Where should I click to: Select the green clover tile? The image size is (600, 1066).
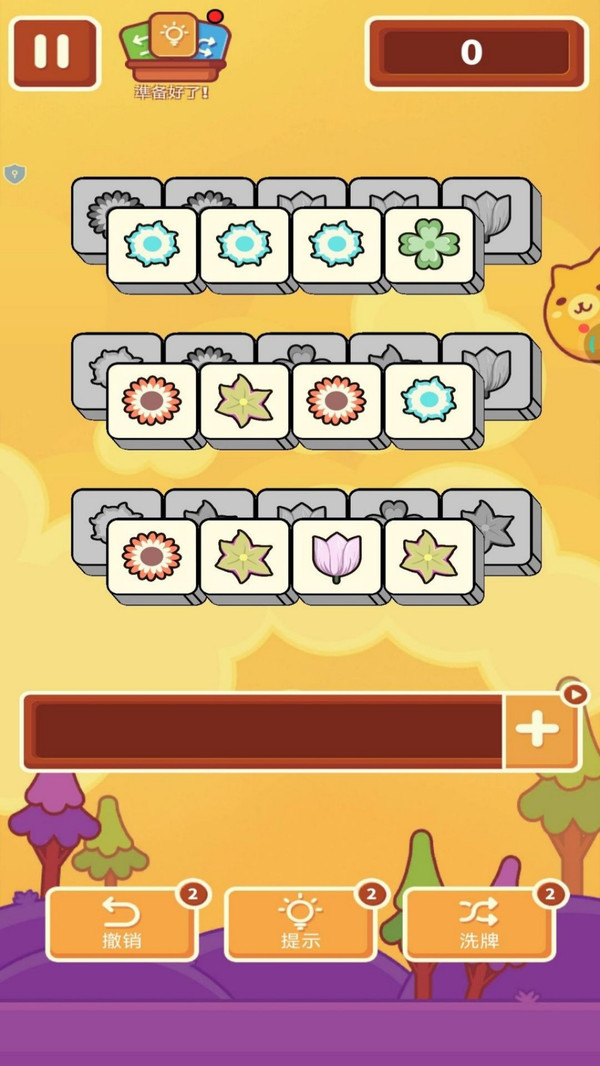(x=429, y=245)
